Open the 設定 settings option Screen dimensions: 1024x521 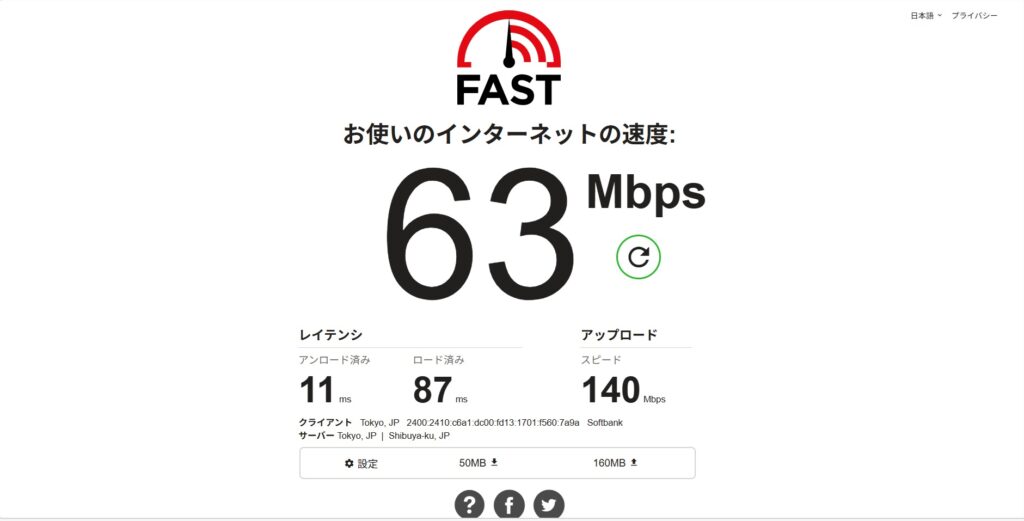(361, 463)
